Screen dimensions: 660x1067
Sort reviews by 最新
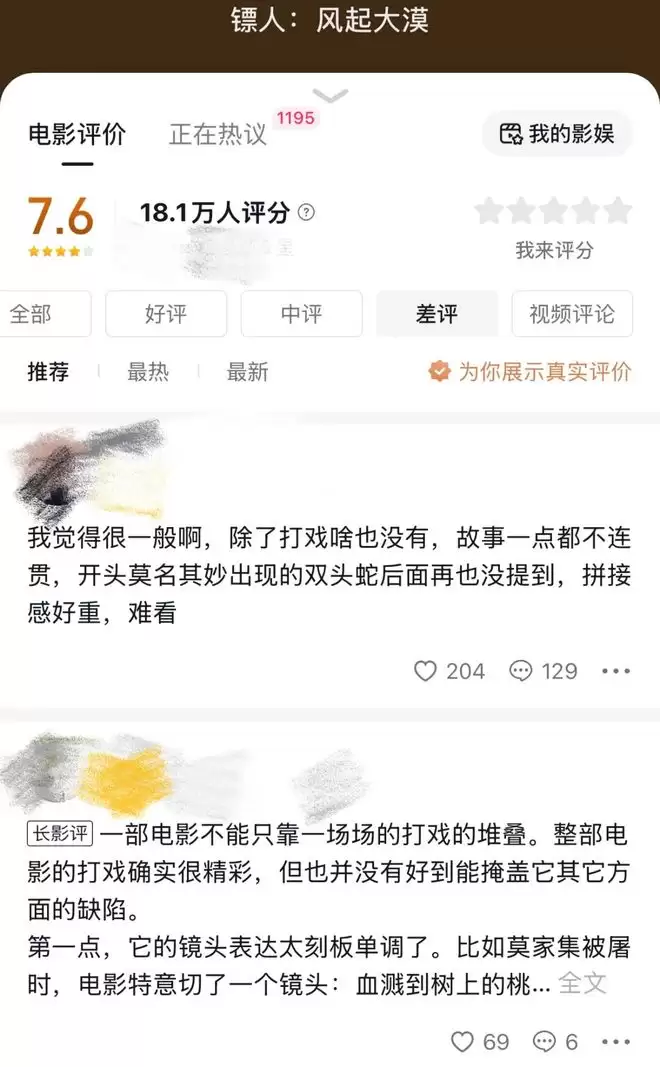247,372
